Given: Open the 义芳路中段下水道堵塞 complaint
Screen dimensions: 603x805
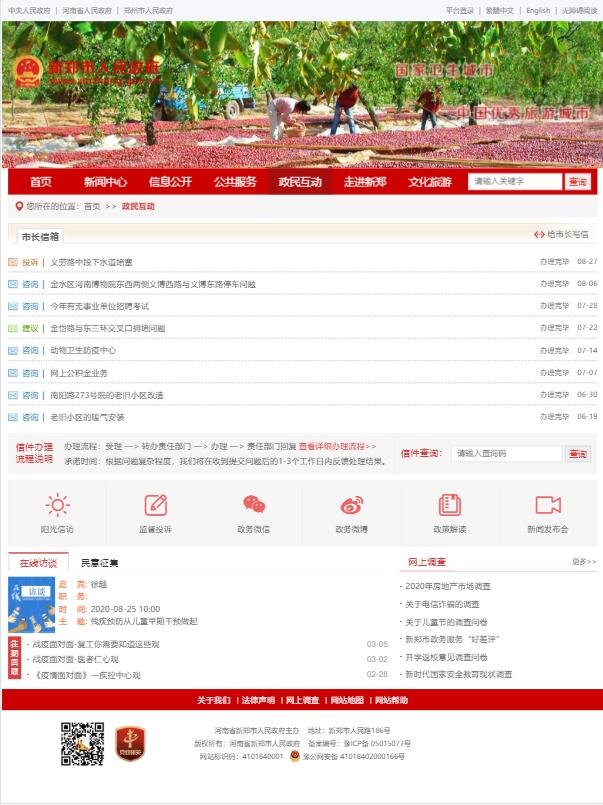Looking at the screenshot, I should (x=91, y=262).
